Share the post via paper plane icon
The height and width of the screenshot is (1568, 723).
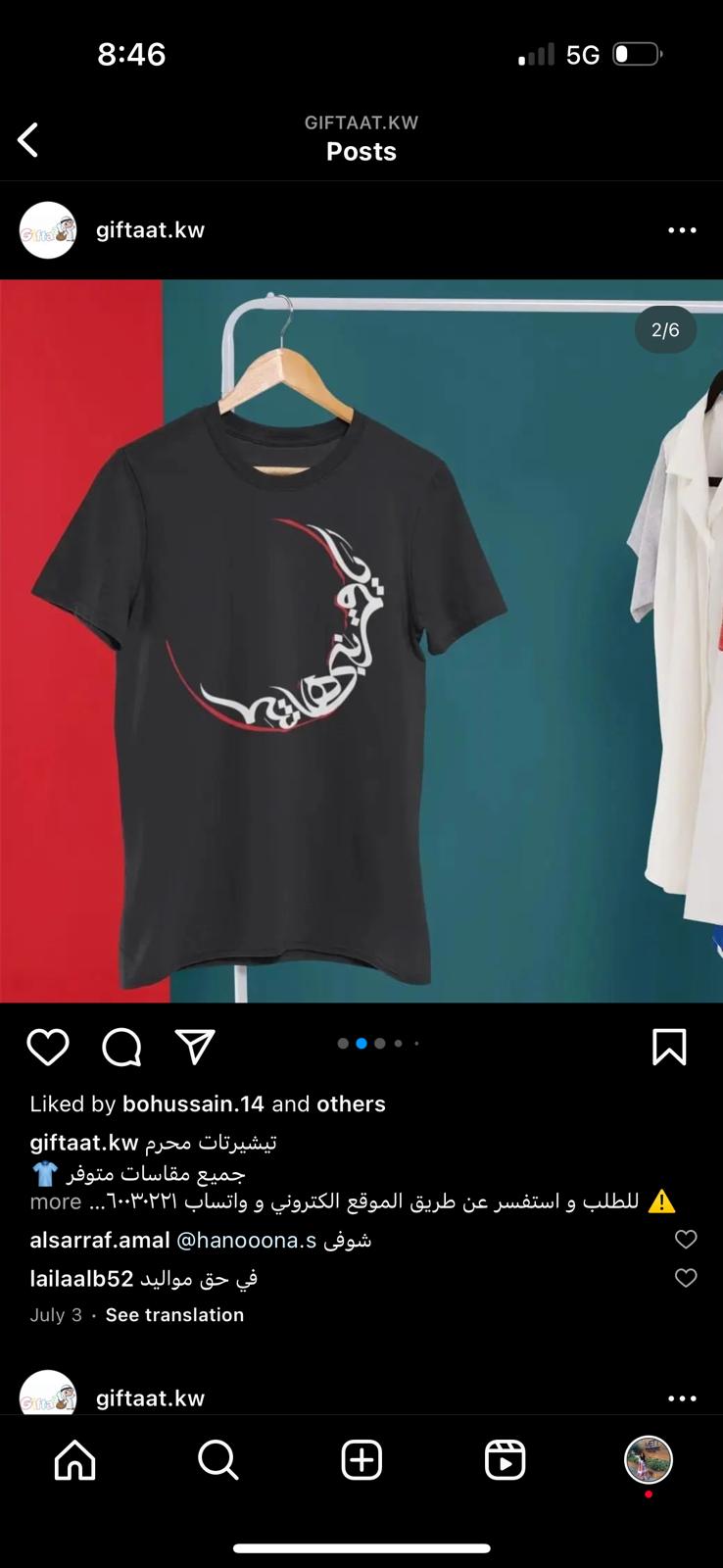pos(195,1047)
